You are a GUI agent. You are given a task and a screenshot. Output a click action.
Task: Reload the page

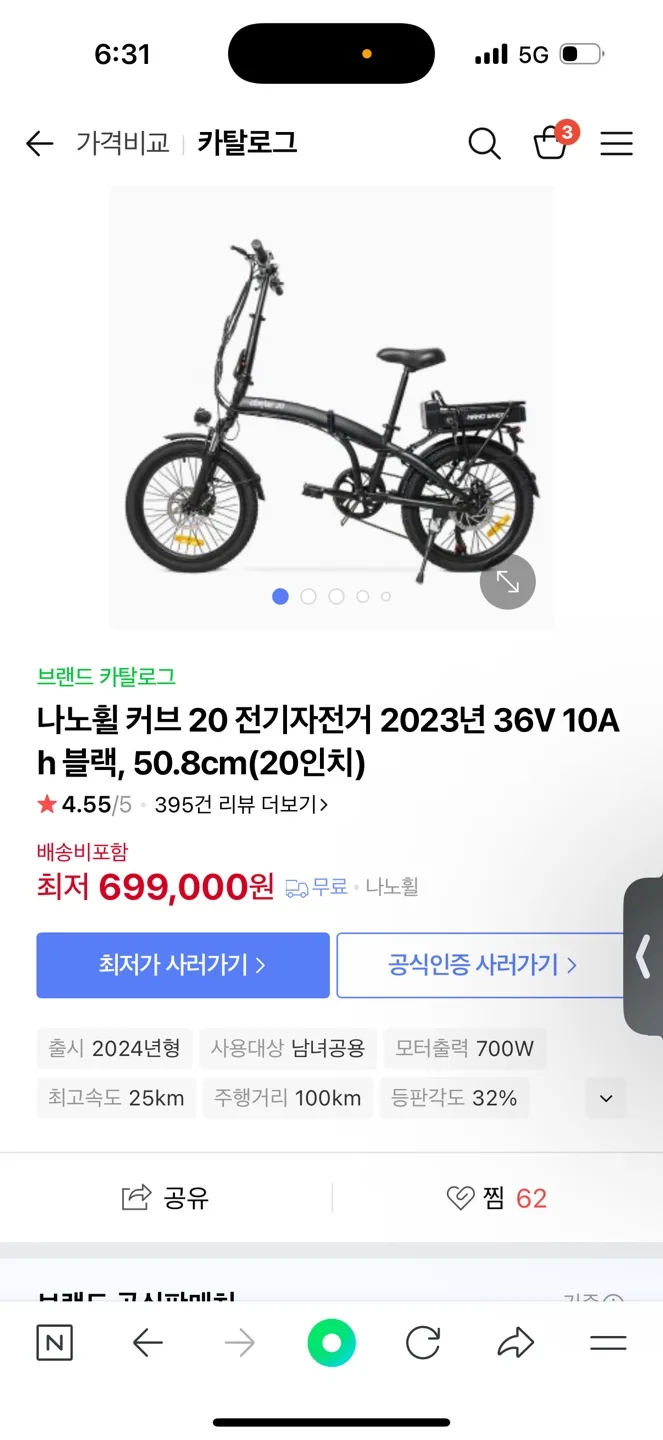pyautogui.click(x=423, y=1343)
